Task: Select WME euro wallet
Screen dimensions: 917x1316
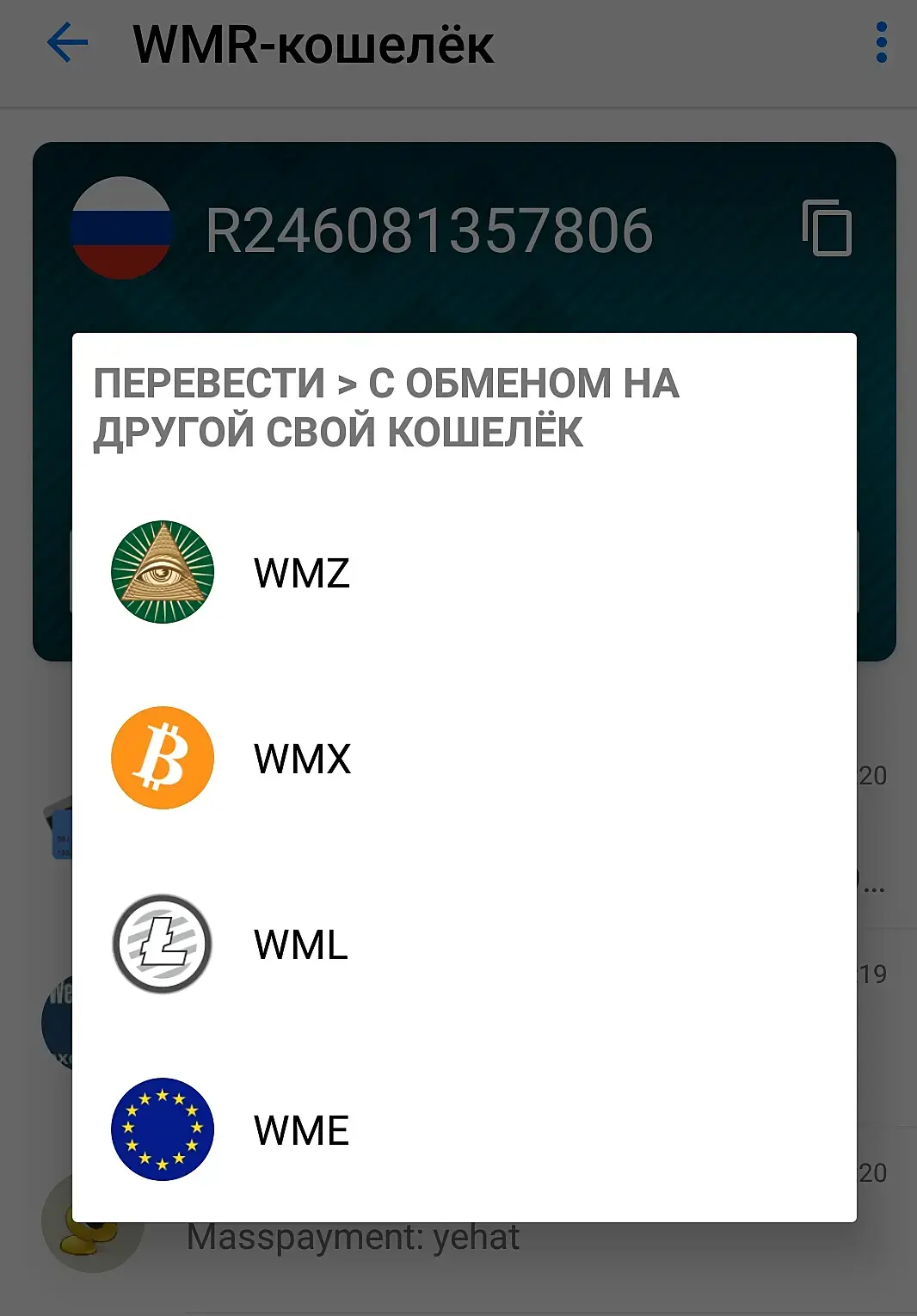Action: (301, 1130)
